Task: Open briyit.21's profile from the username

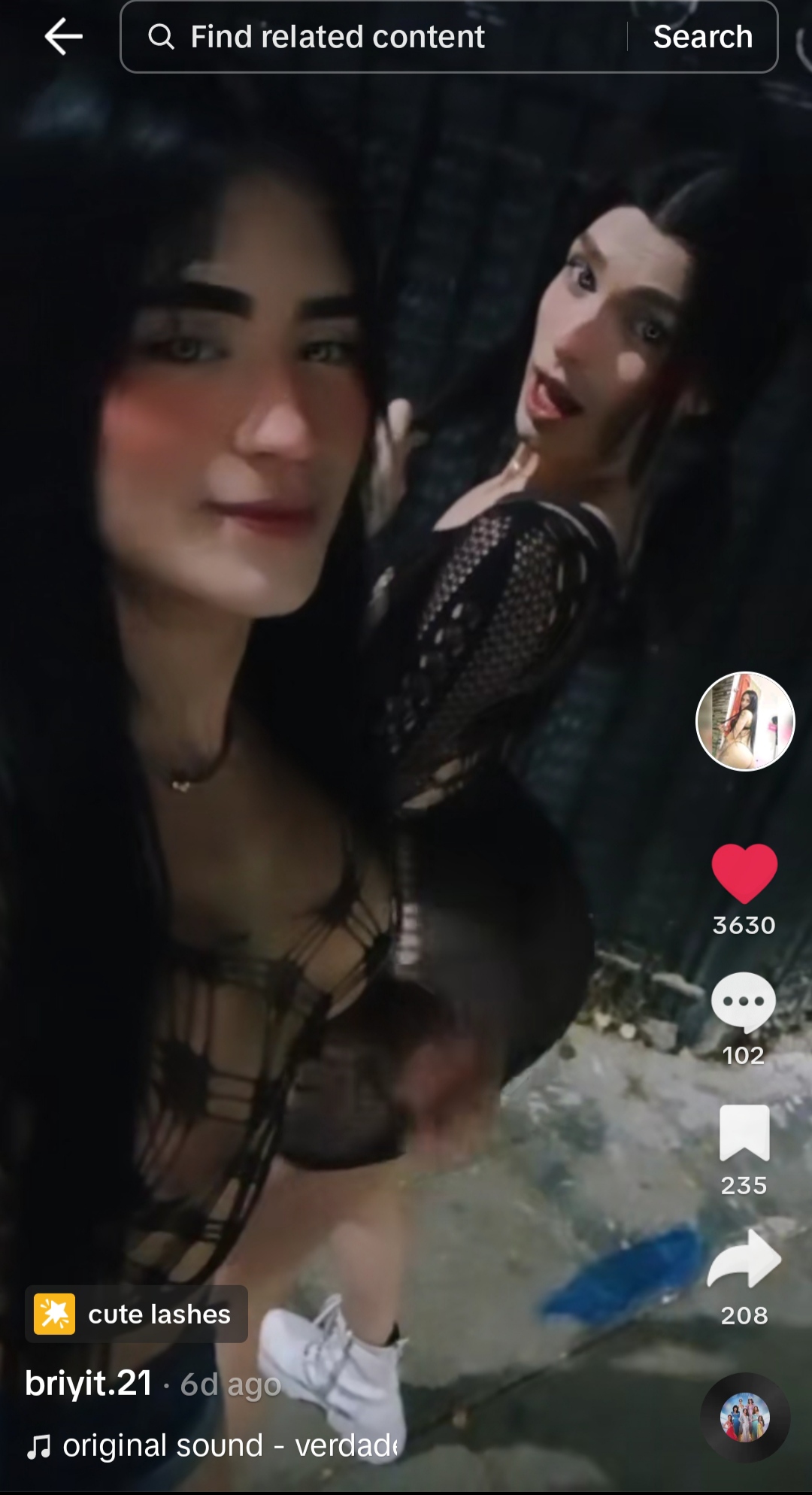Action: (89, 1383)
